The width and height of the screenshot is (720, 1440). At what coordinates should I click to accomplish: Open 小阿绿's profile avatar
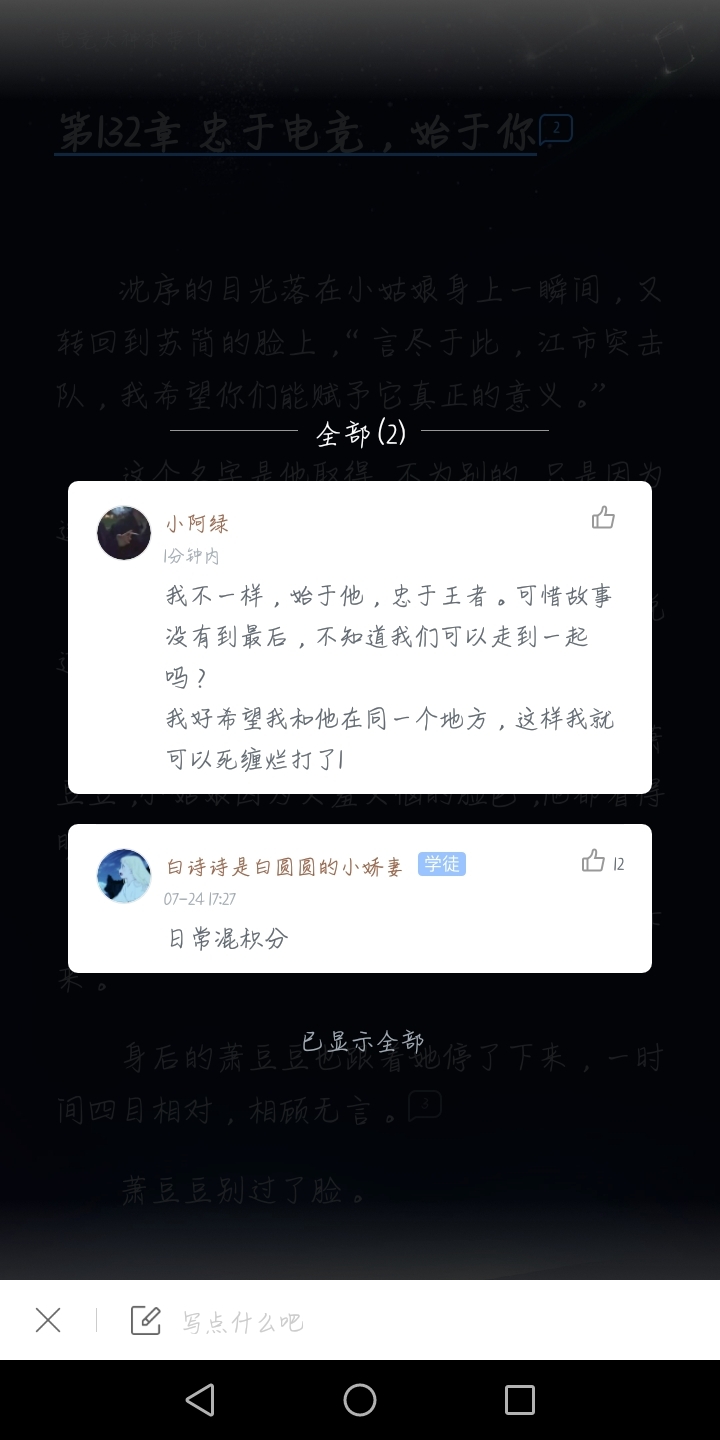[124, 533]
